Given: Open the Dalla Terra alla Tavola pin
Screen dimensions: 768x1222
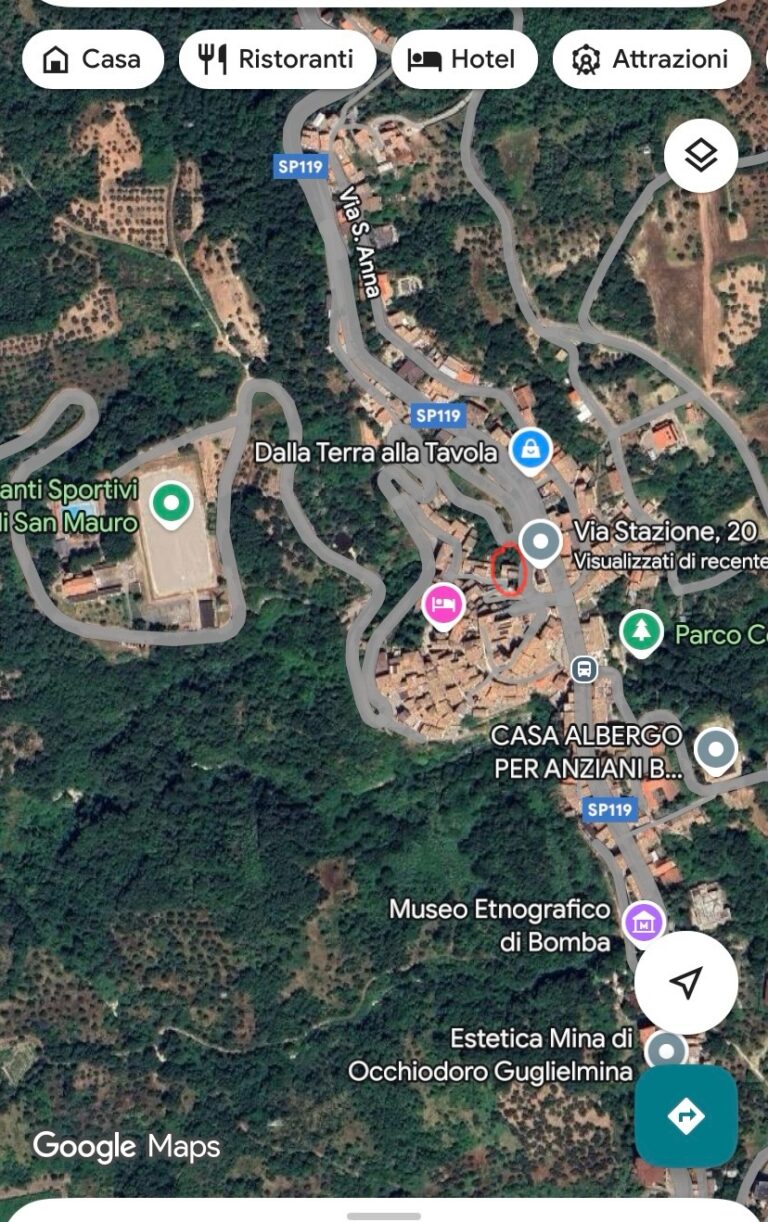Looking at the screenshot, I should pos(531,450).
